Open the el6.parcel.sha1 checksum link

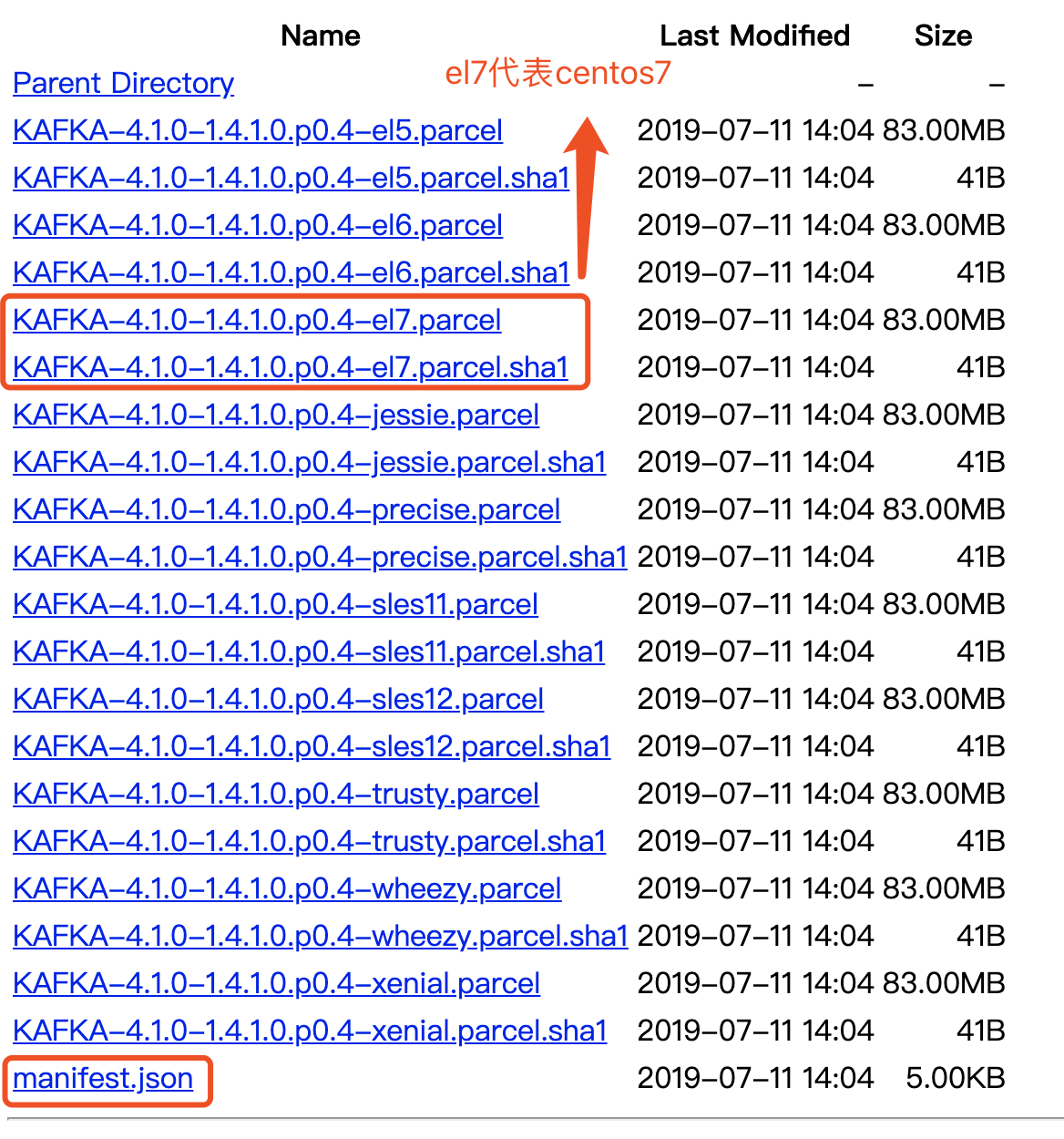pos(290,272)
